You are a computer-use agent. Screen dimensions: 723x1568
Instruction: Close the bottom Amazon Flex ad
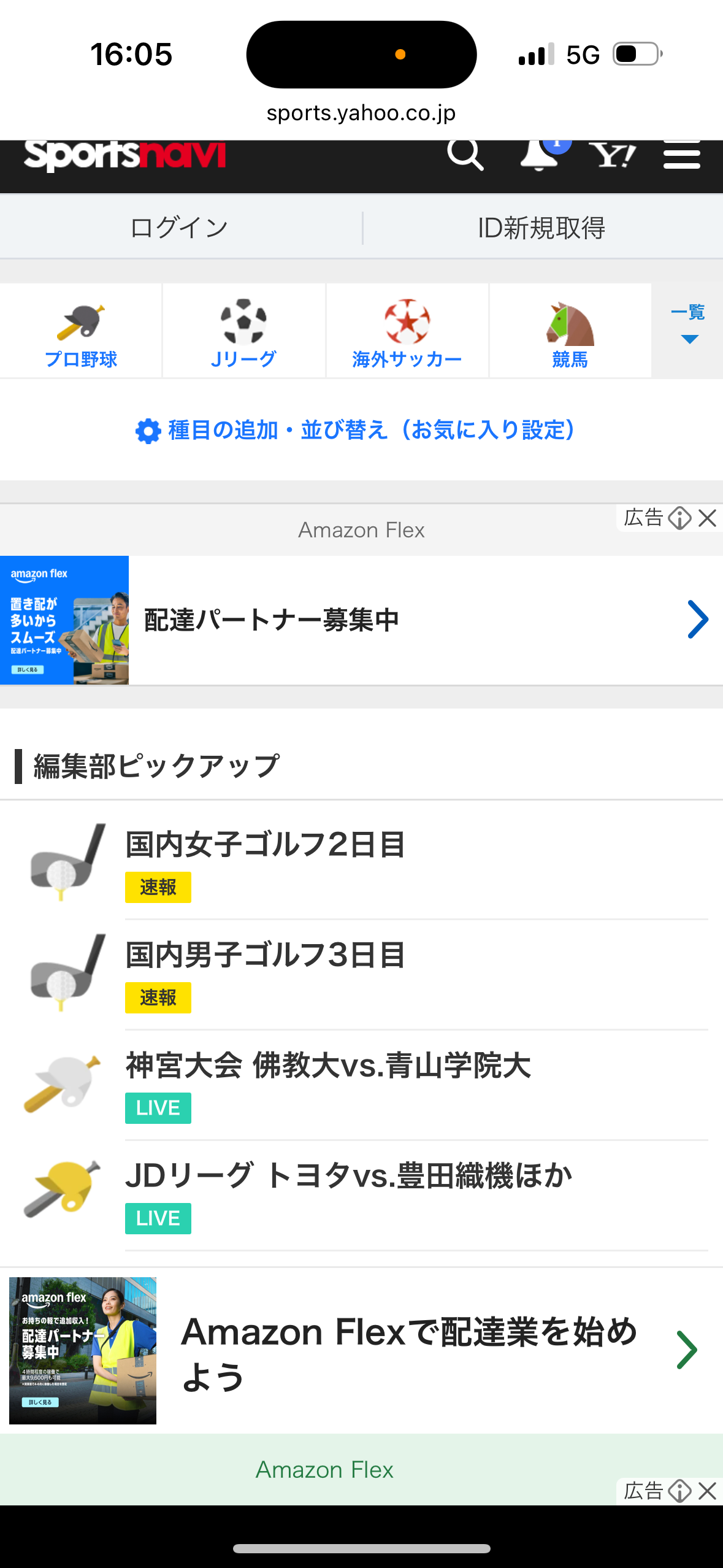[x=708, y=1491]
